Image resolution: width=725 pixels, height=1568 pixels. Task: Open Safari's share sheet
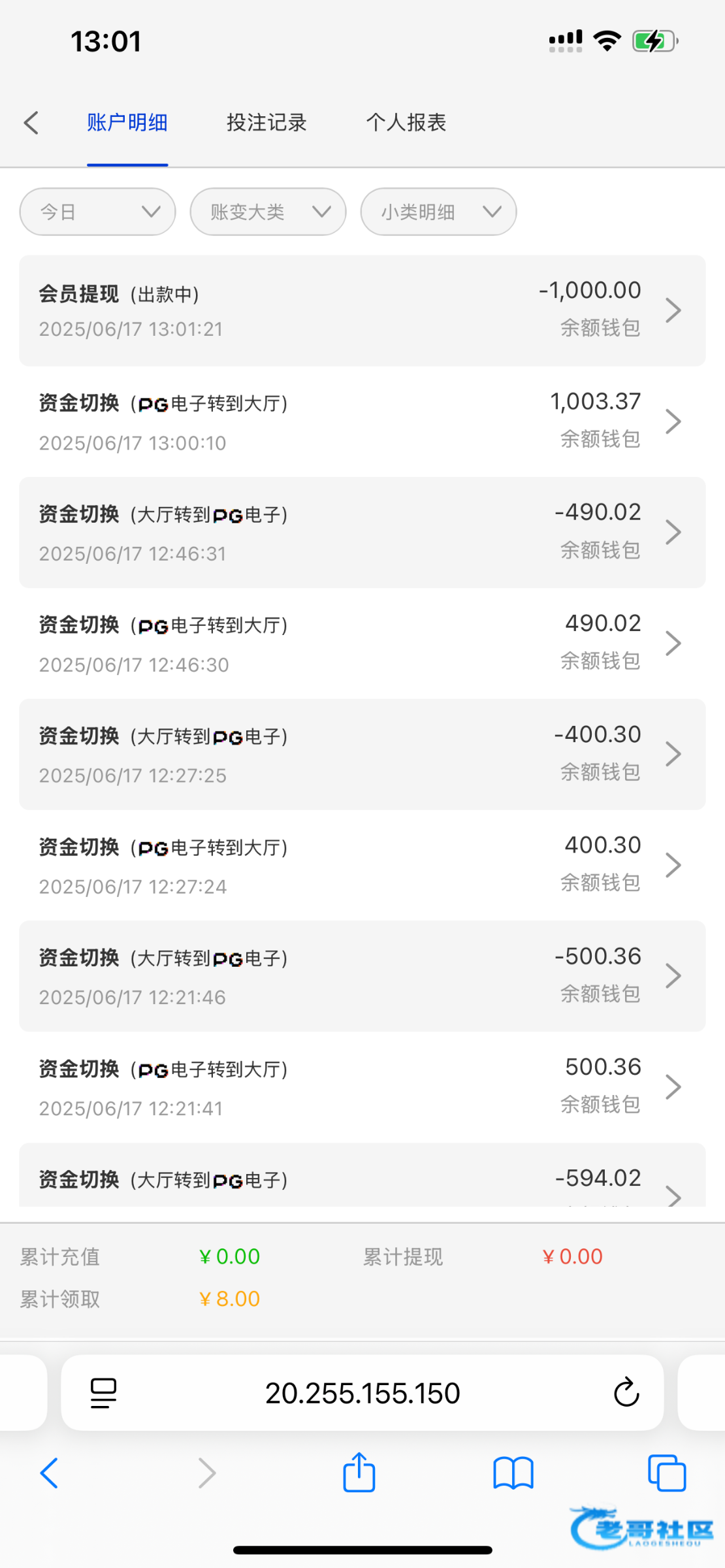click(359, 1473)
